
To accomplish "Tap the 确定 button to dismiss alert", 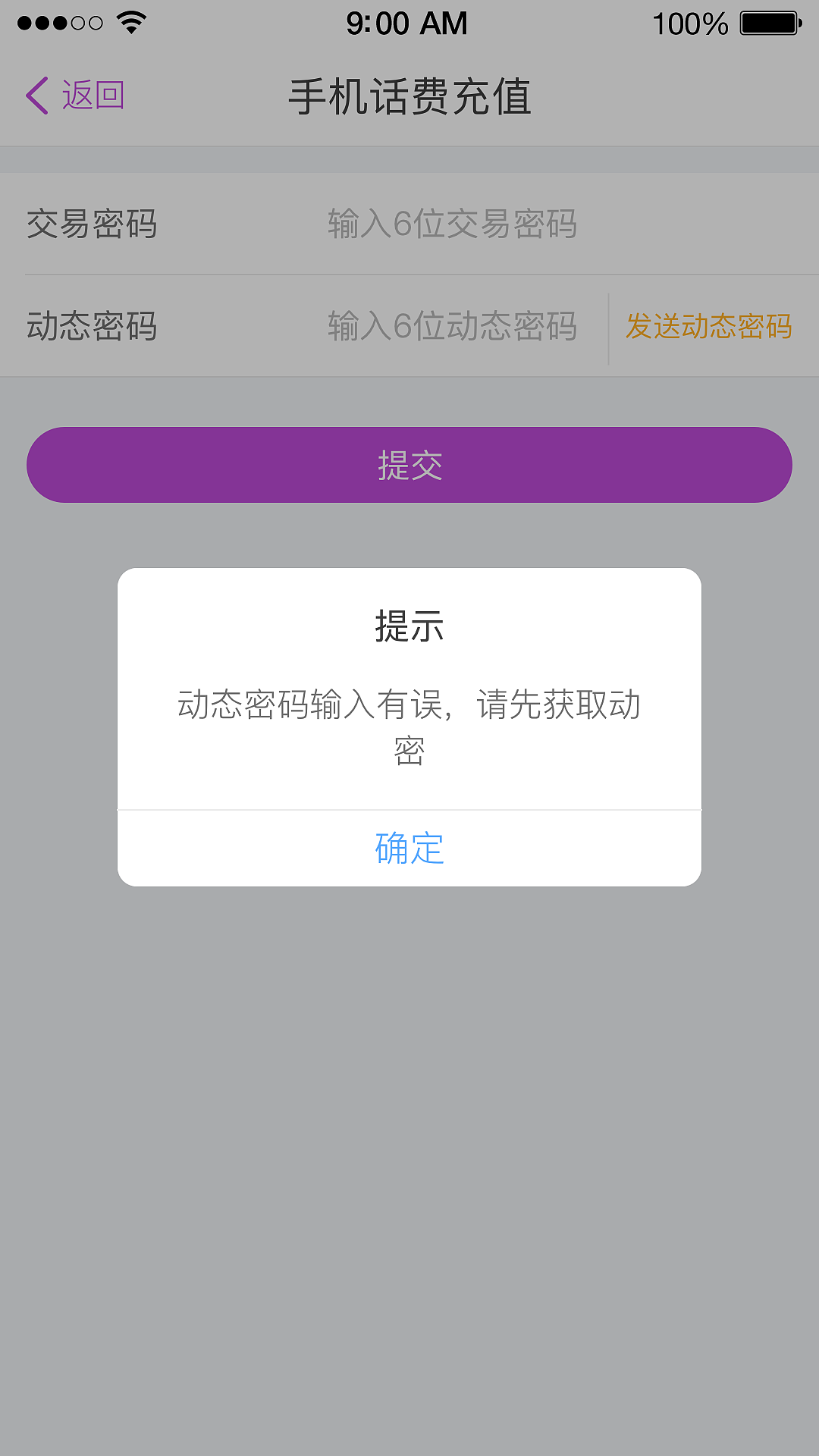I will click(408, 849).
